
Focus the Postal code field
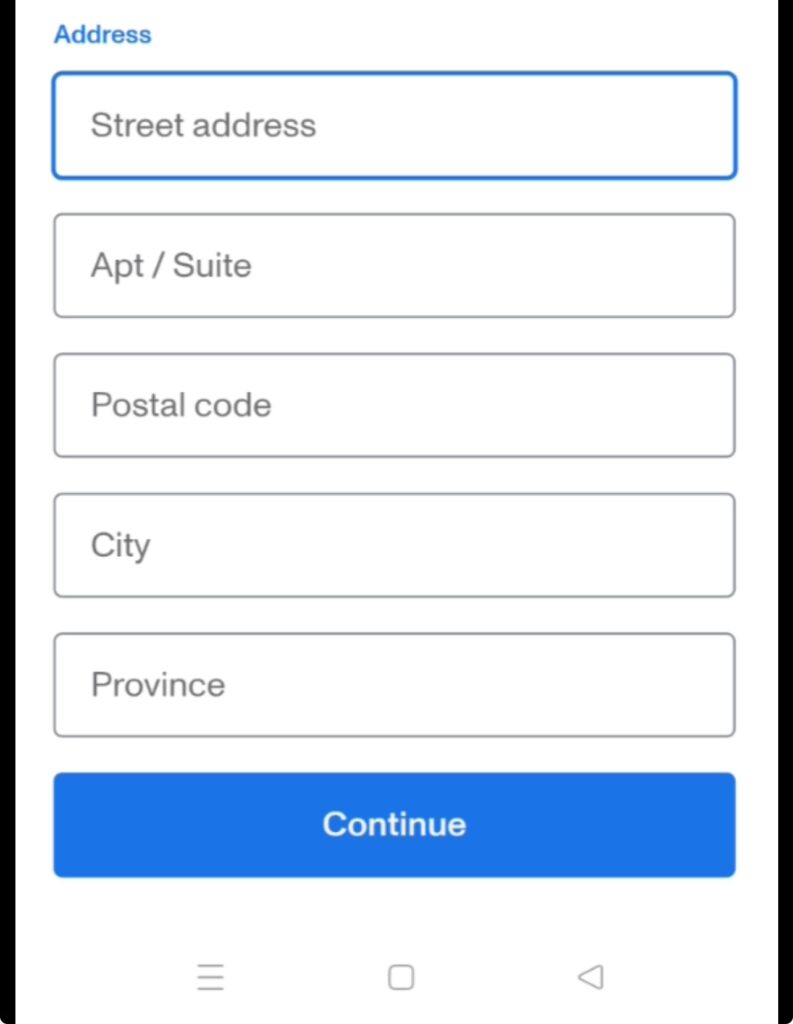(x=394, y=406)
